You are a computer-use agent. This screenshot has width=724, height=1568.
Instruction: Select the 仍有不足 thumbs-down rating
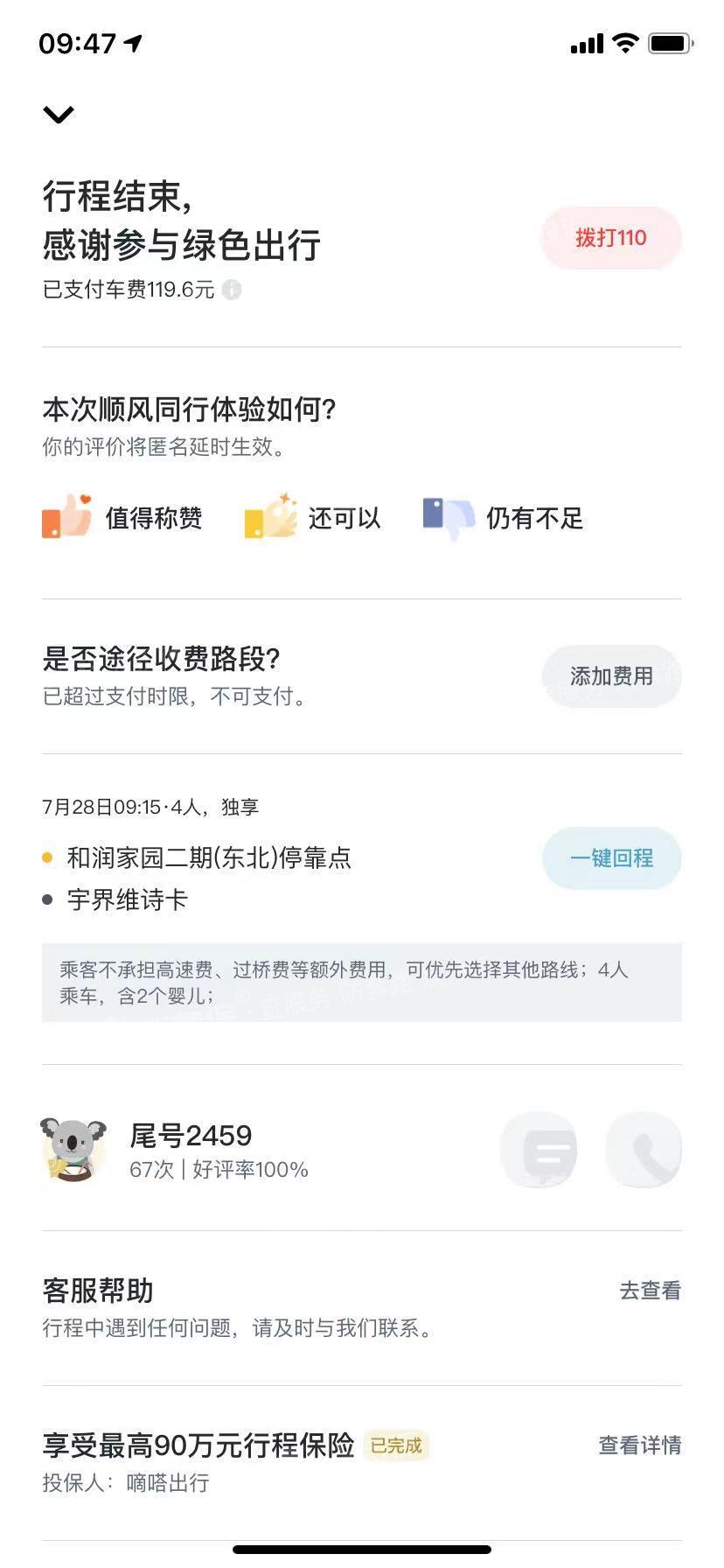[503, 518]
